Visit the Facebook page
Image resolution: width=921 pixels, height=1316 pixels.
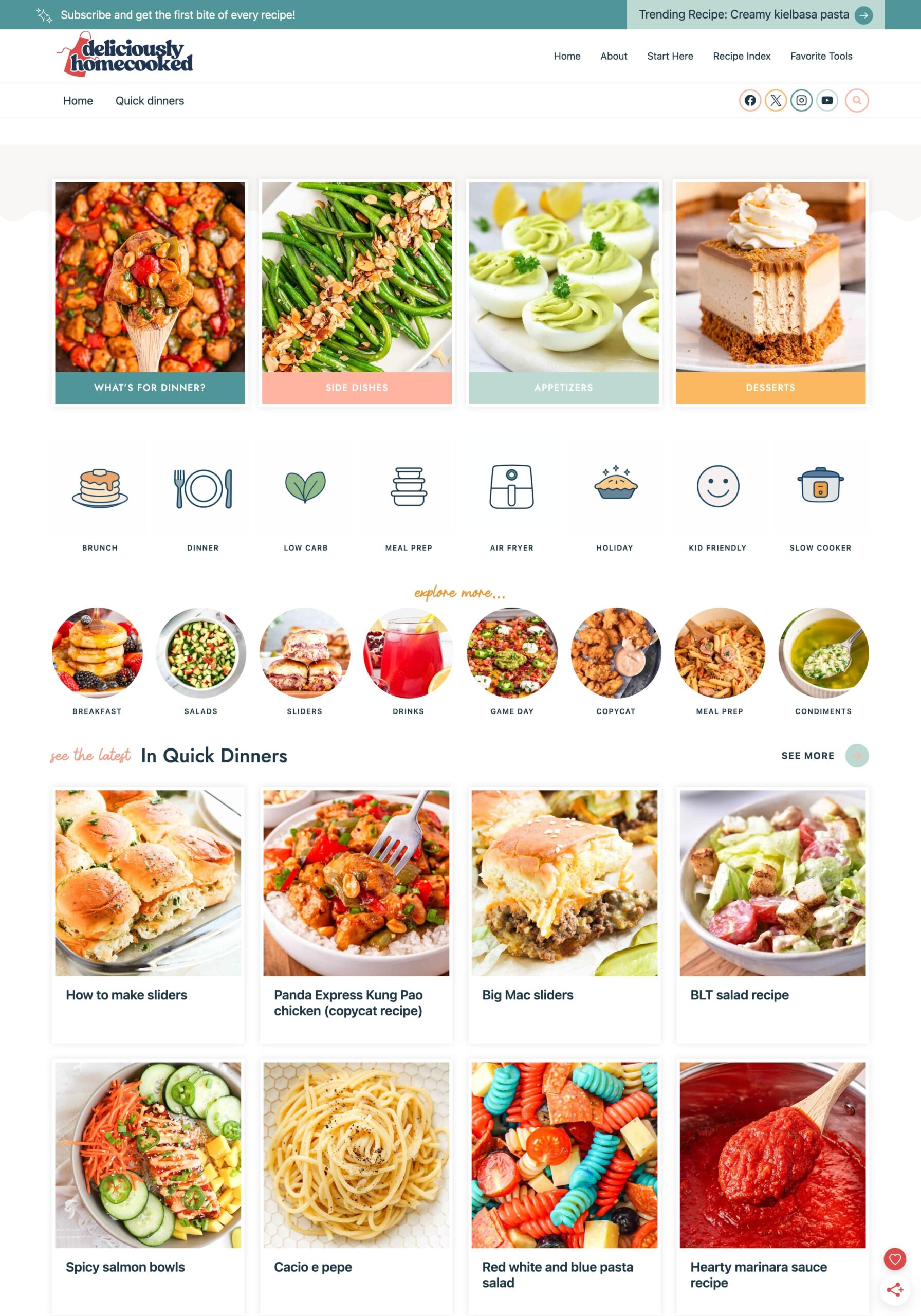(750, 100)
